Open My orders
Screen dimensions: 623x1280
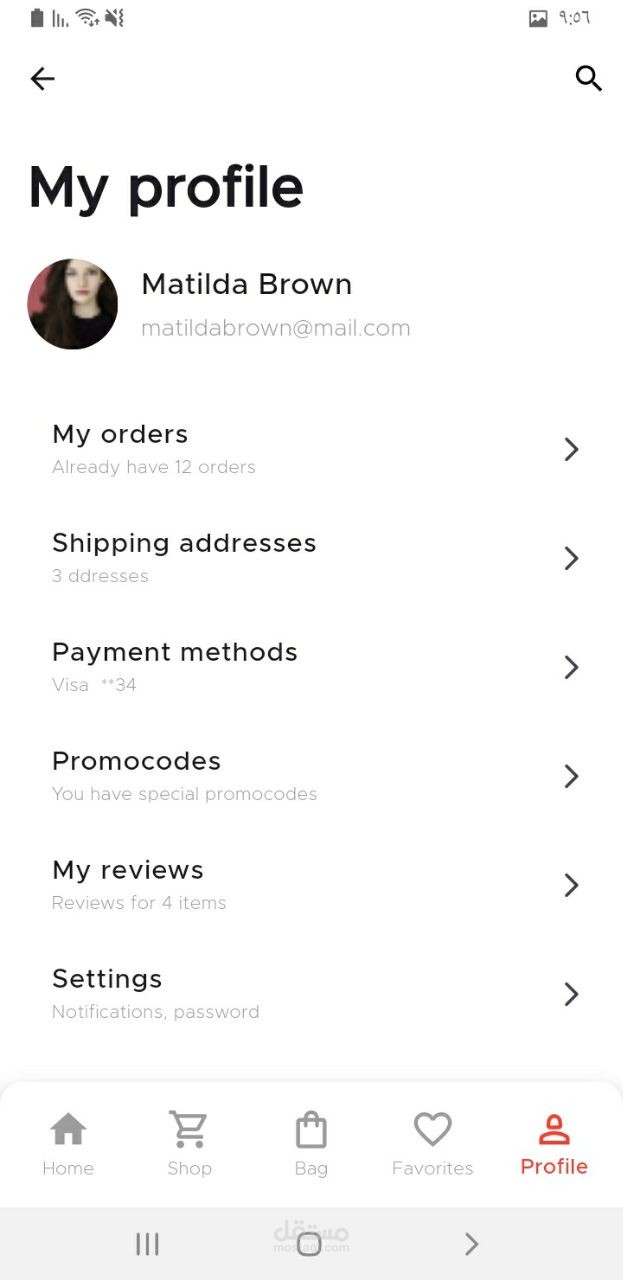311,449
